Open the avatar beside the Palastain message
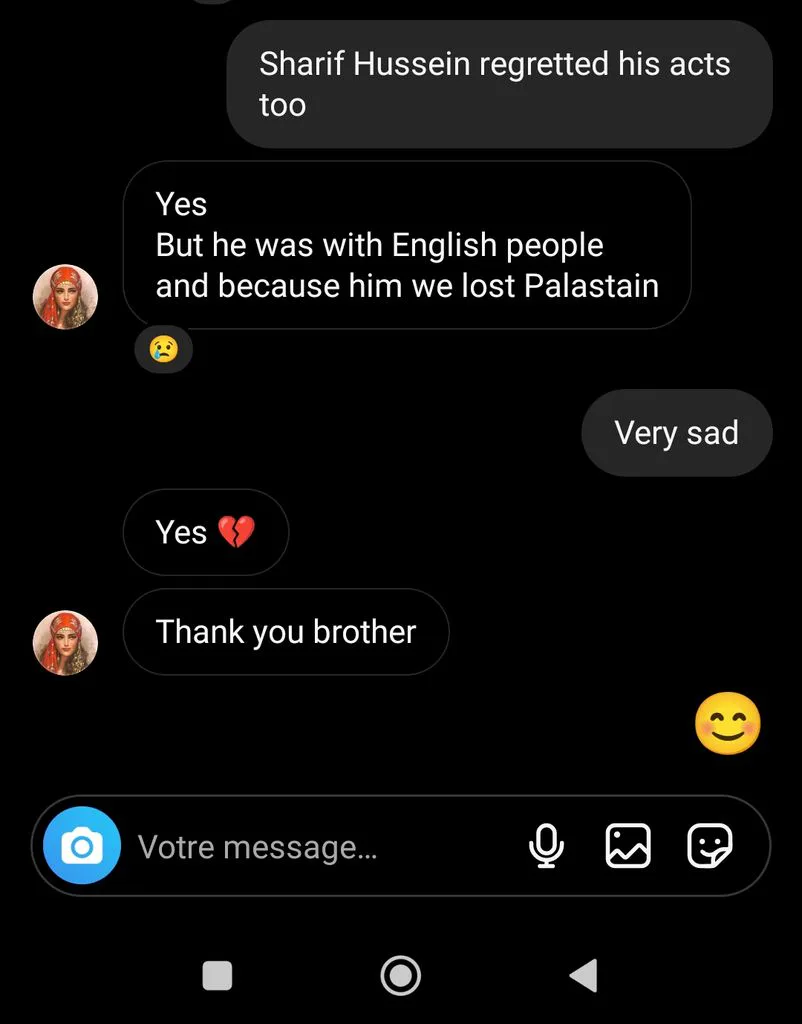 point(65,296)
